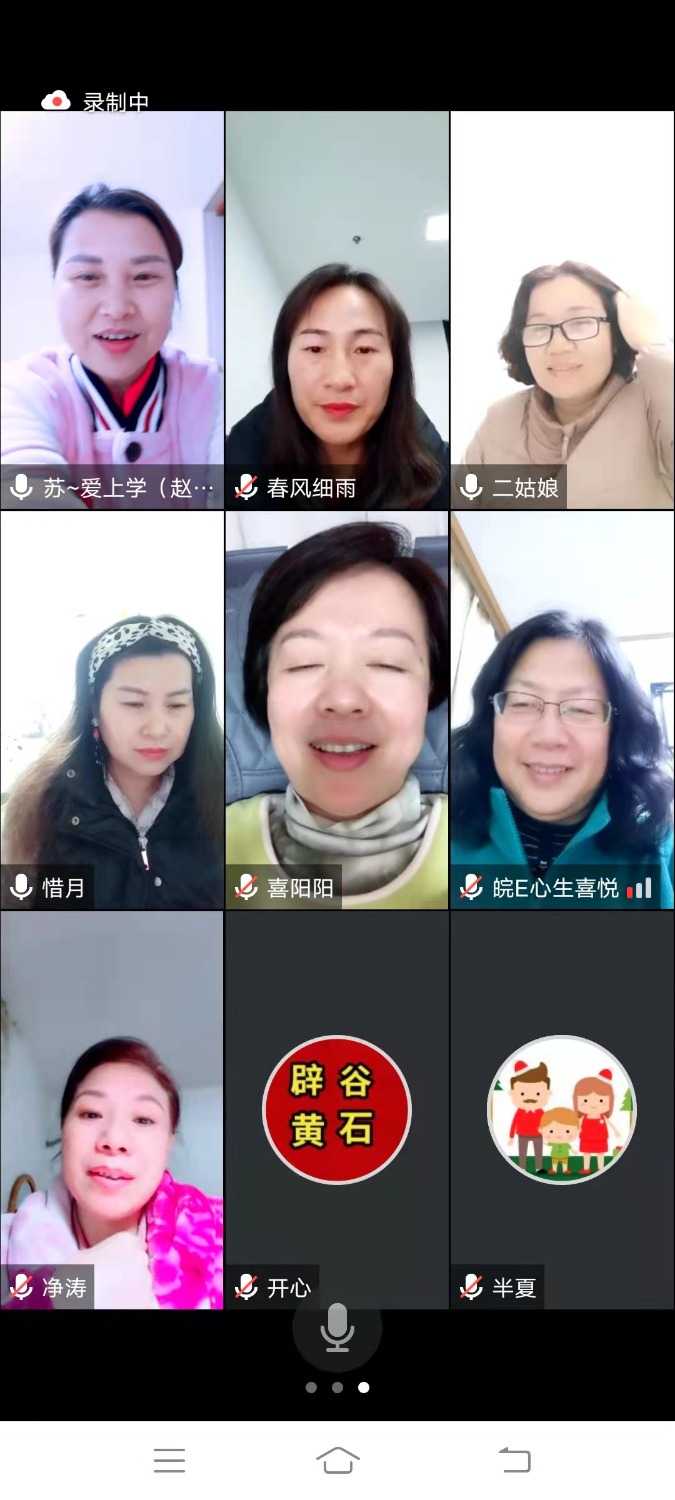
Task: Select the 半夏 participant tile
Action: tap(562, 1110)
